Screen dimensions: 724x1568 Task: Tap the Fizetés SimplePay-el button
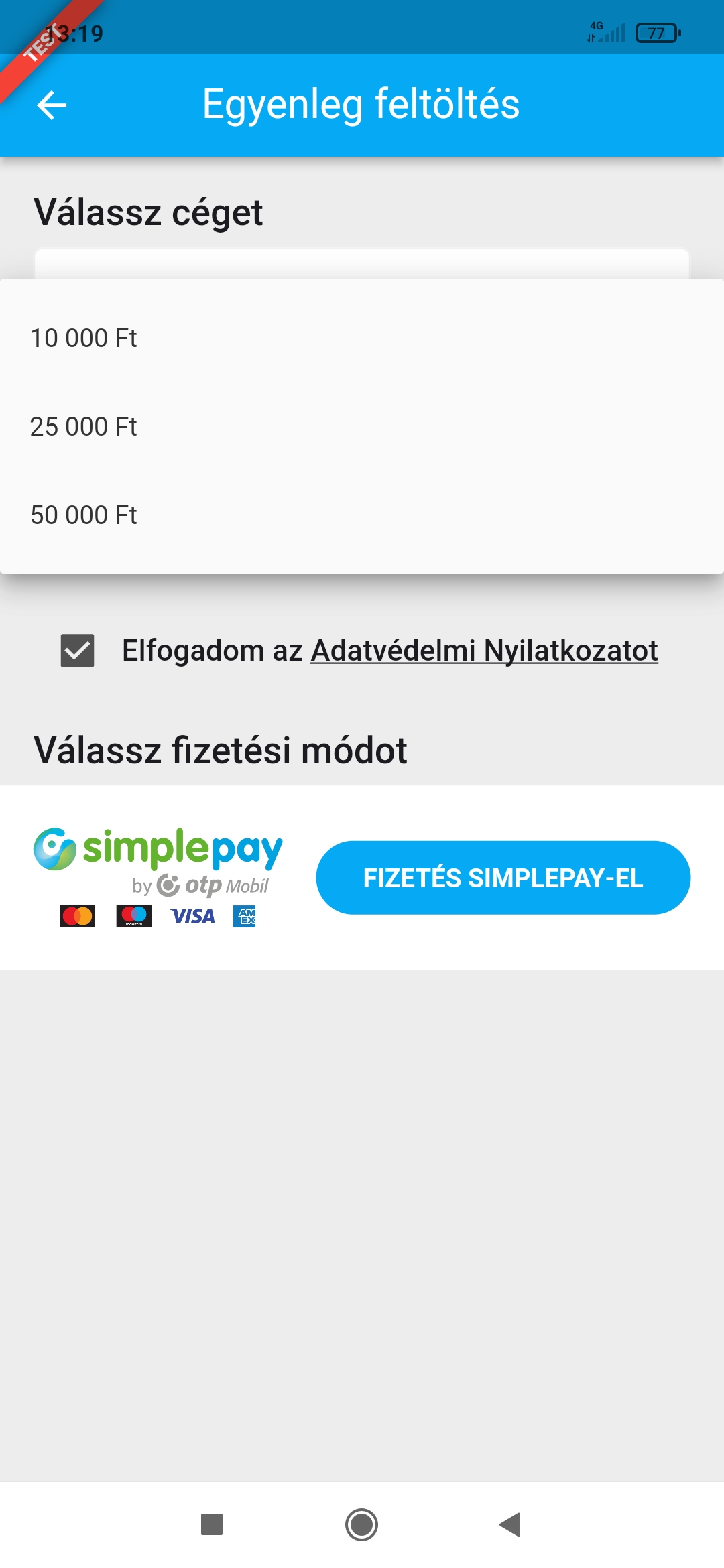503,878
